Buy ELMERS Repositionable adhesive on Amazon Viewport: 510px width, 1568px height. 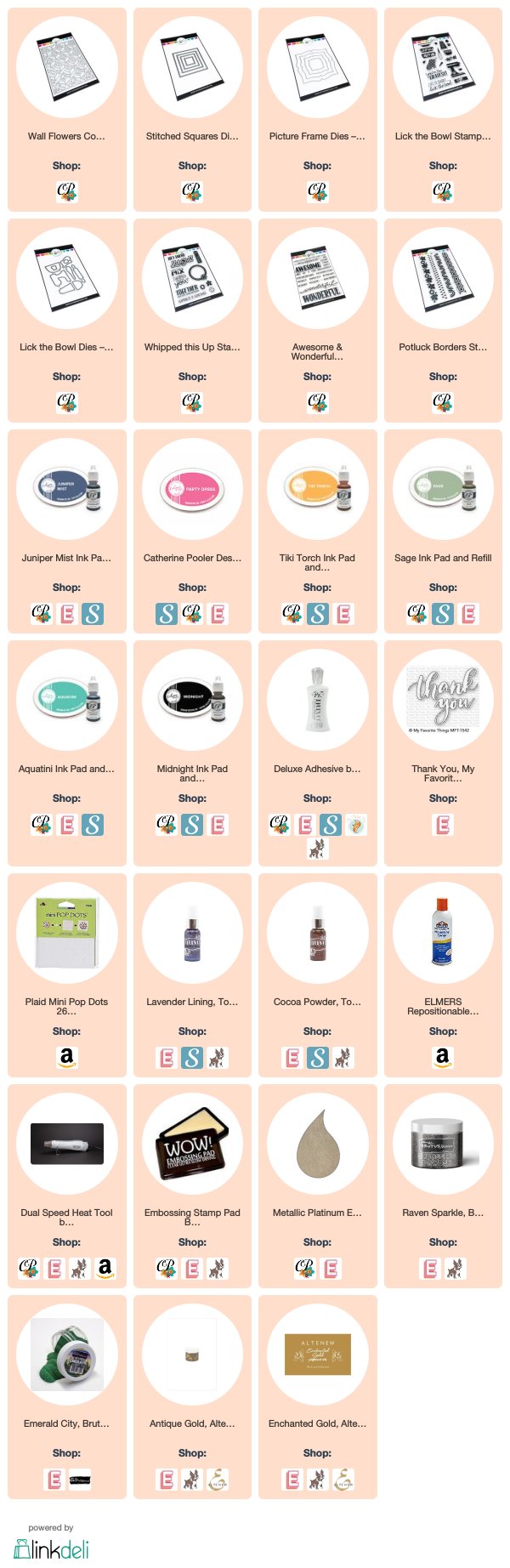pos(443,1057)
